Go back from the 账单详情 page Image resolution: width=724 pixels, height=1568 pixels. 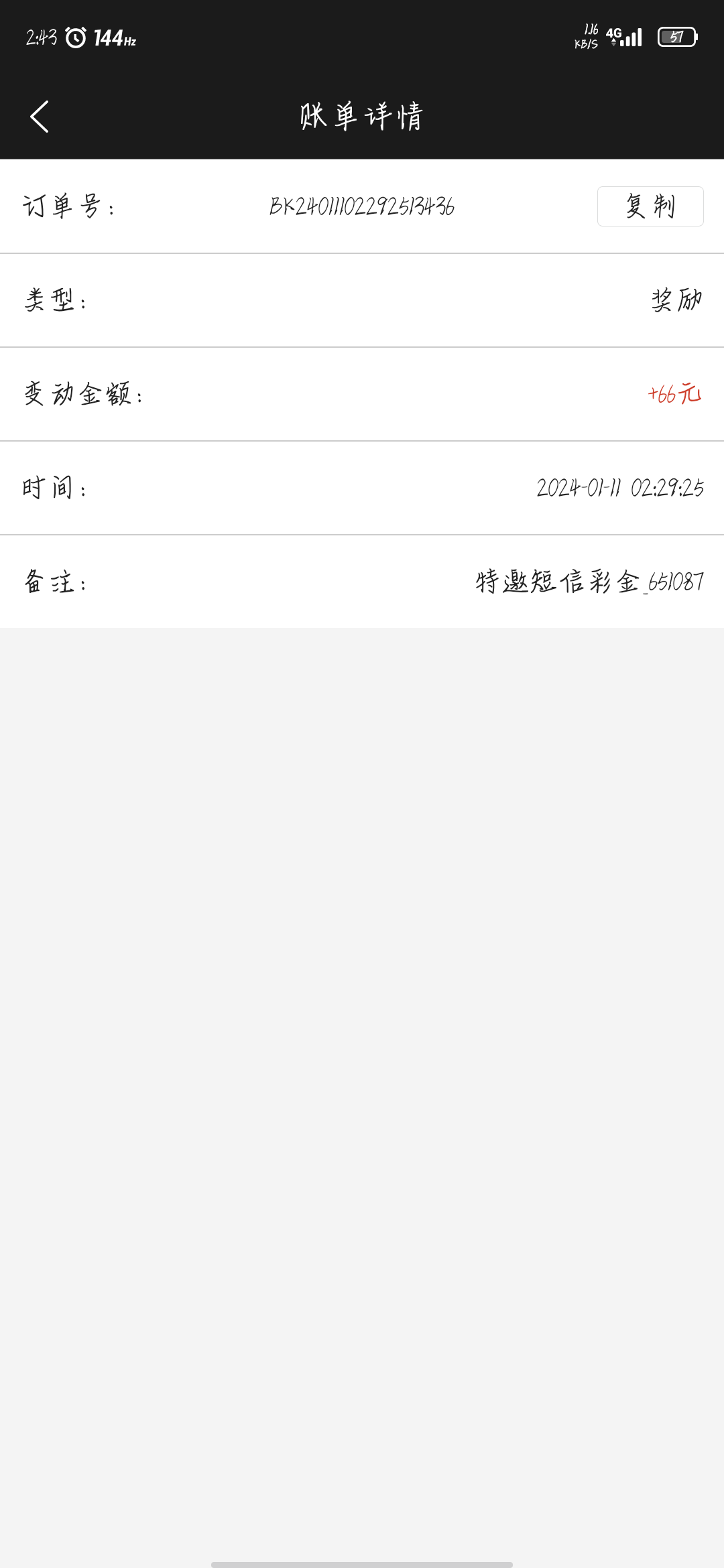(x=40, y=117)
